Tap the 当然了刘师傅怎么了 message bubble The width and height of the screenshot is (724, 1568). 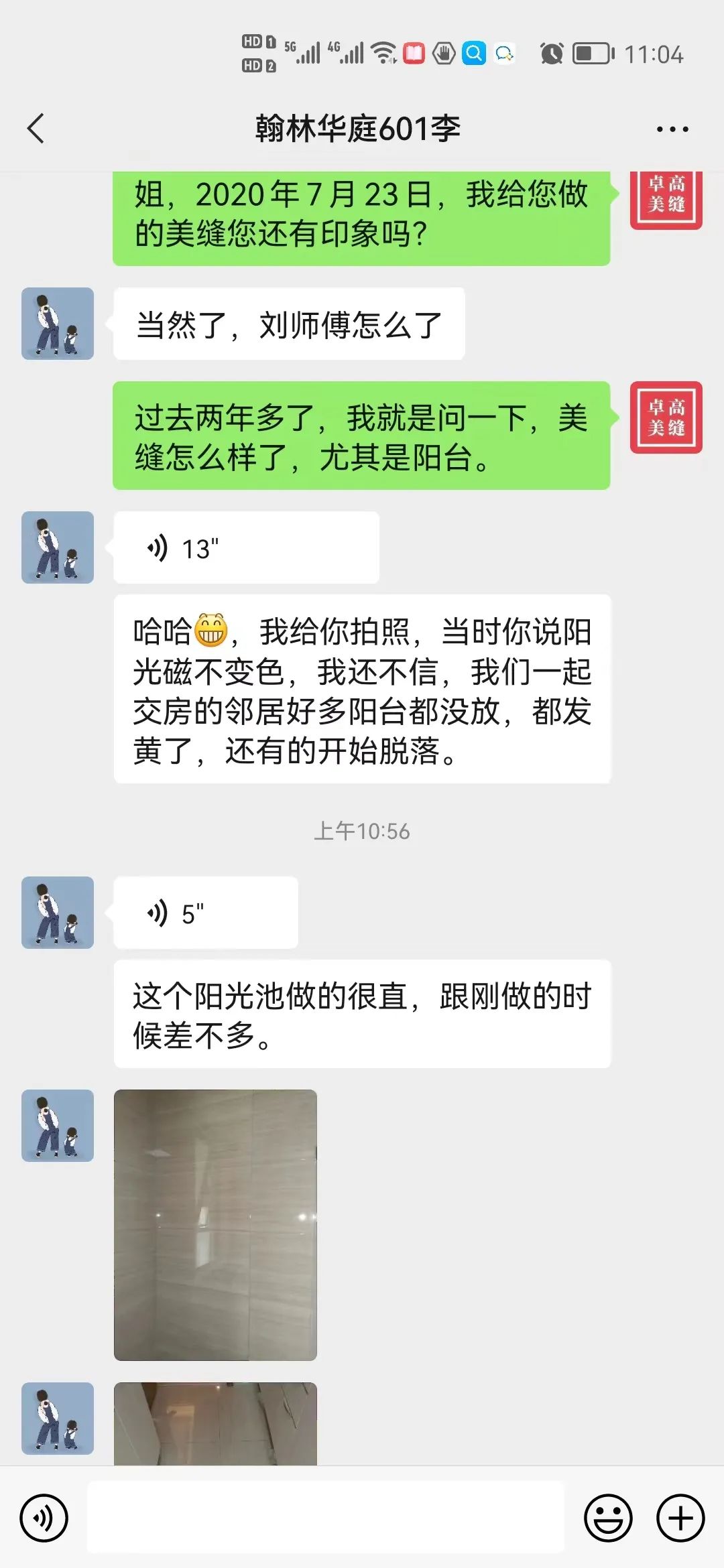point(288,324)
